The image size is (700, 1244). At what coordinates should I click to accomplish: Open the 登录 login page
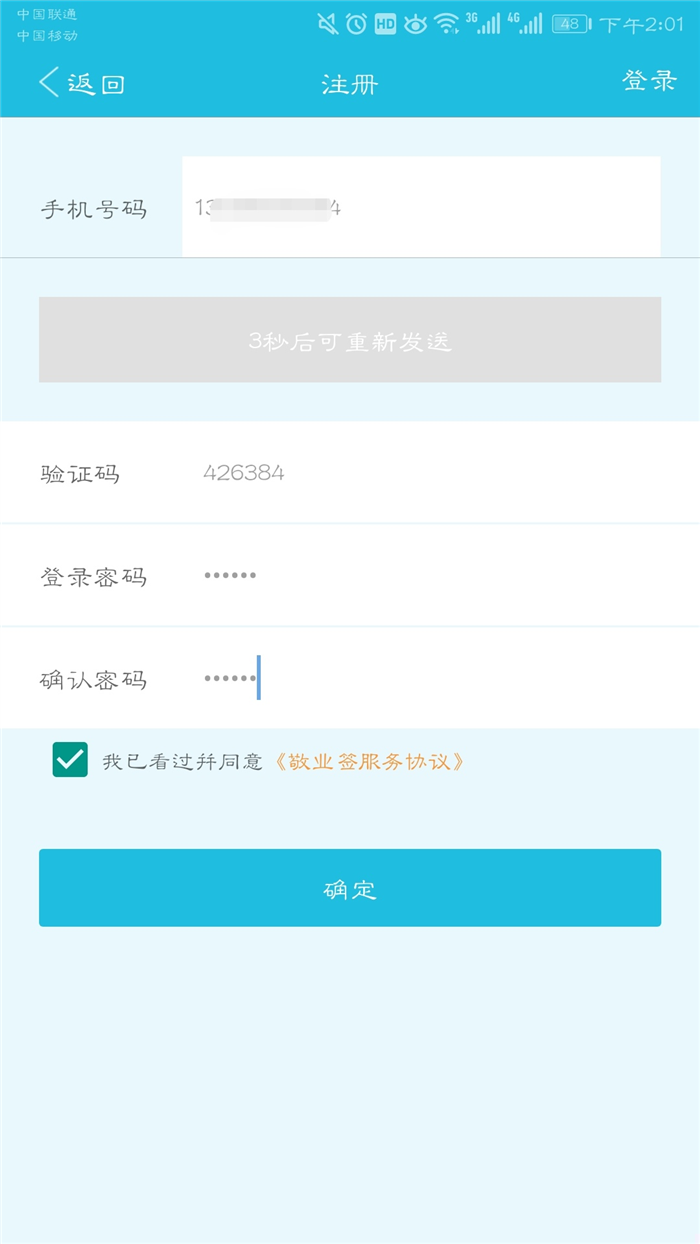pos(649,81)
